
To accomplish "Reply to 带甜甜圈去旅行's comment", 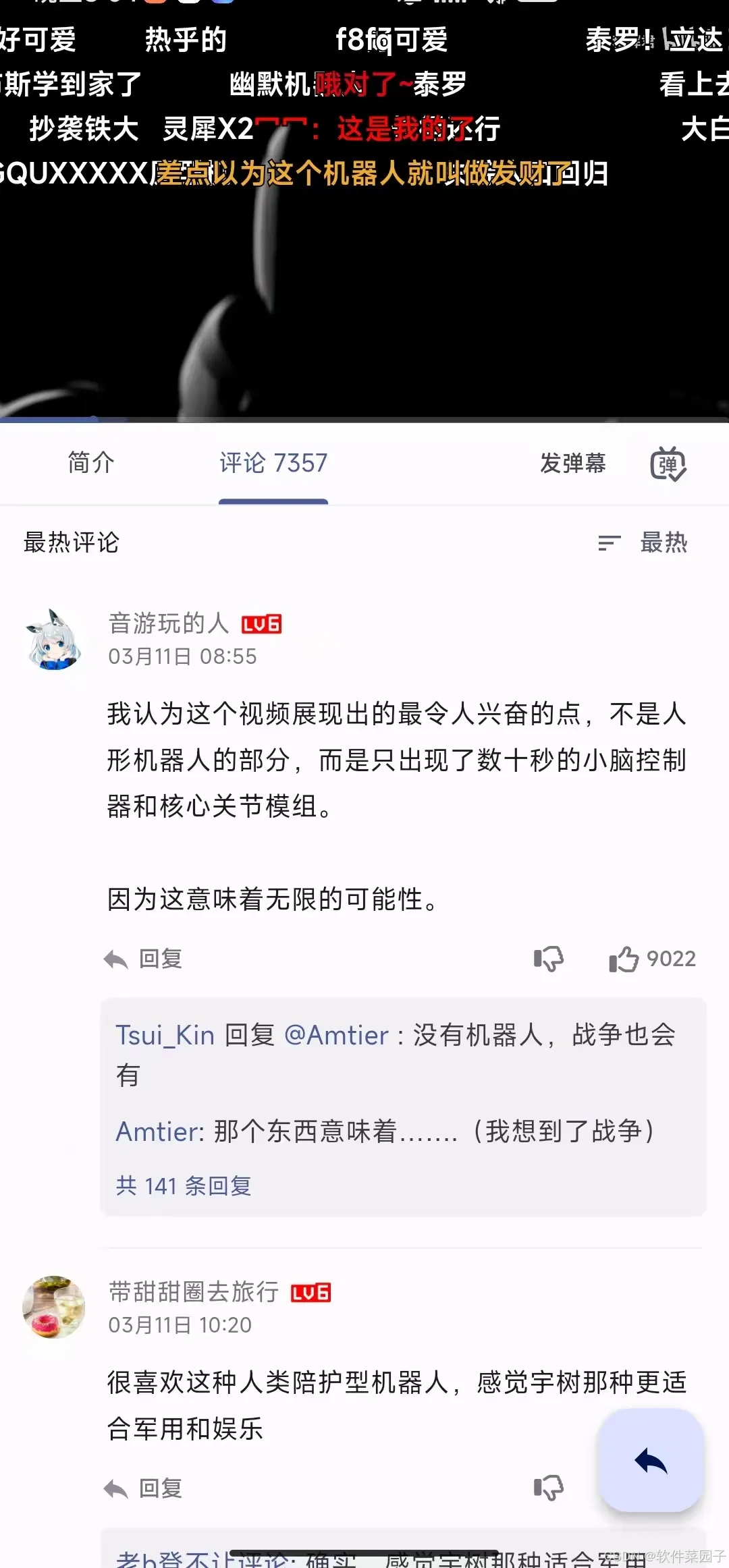I will pyautogui.click(x=143, y=1488).
